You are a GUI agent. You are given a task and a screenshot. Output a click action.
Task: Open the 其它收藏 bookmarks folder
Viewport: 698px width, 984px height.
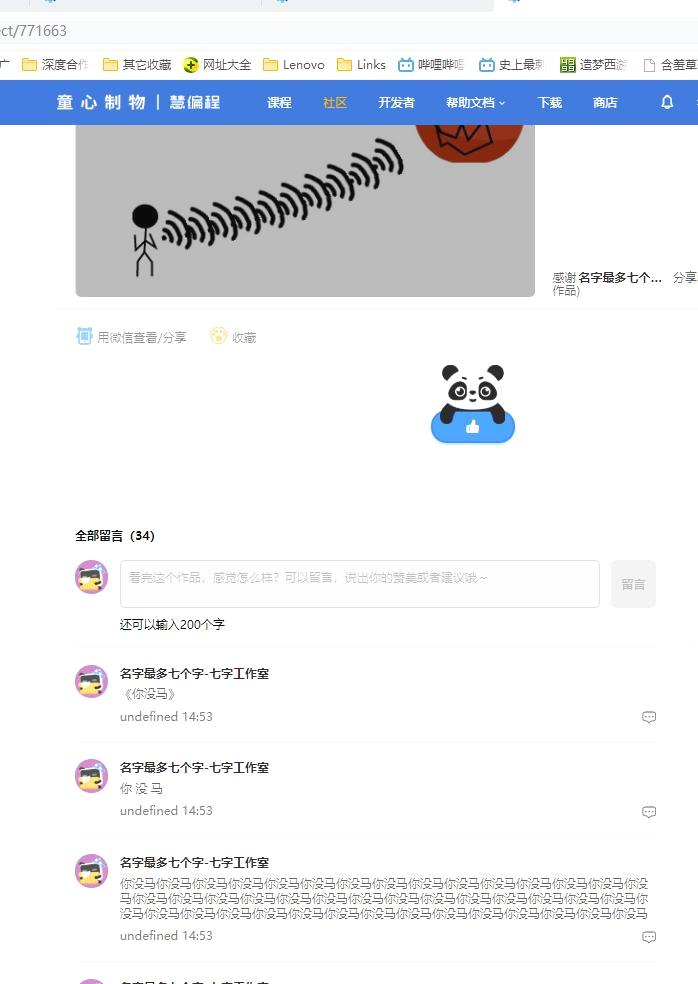click(x=137, y=64)
